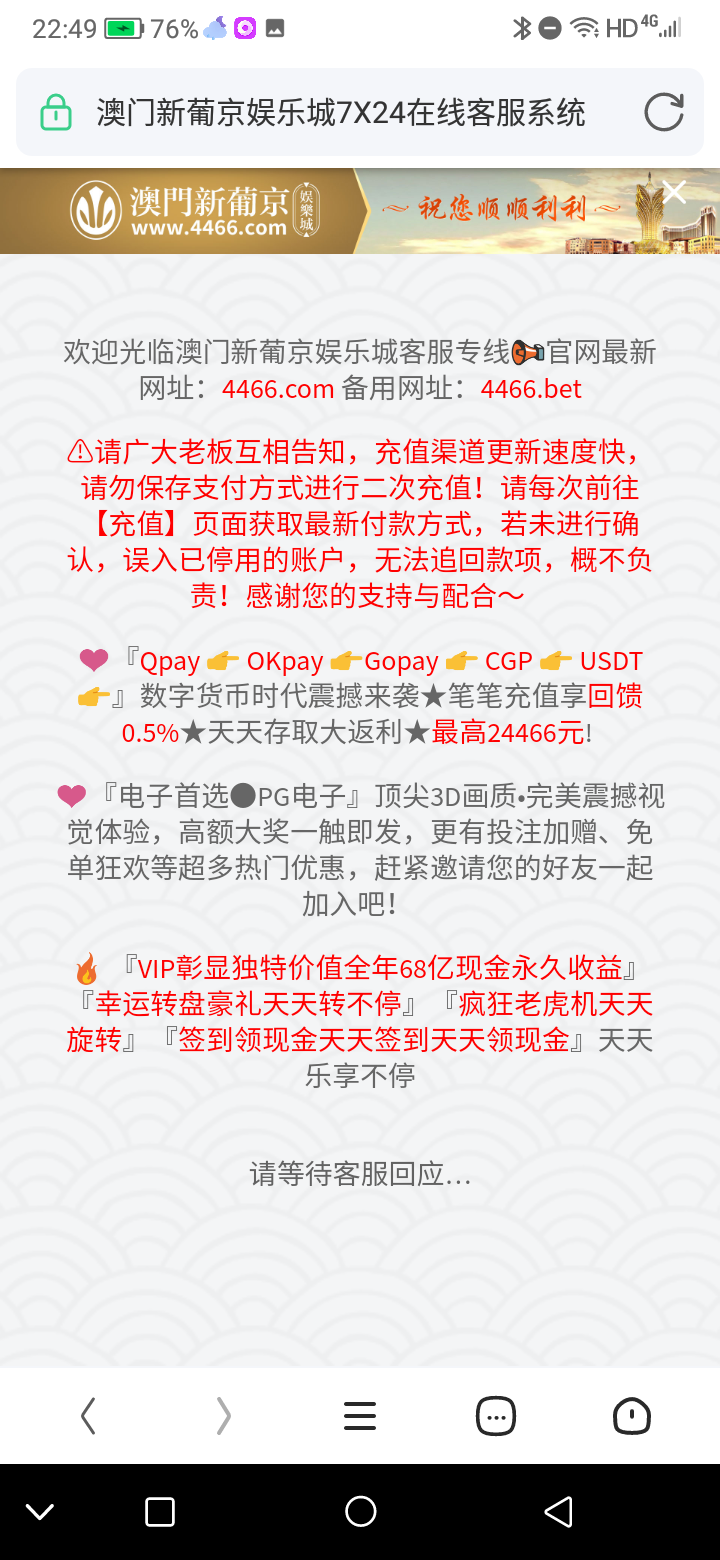Screen dimensions: 720x1560
Task: Open the browser home button
Action: coord(631,1415)
